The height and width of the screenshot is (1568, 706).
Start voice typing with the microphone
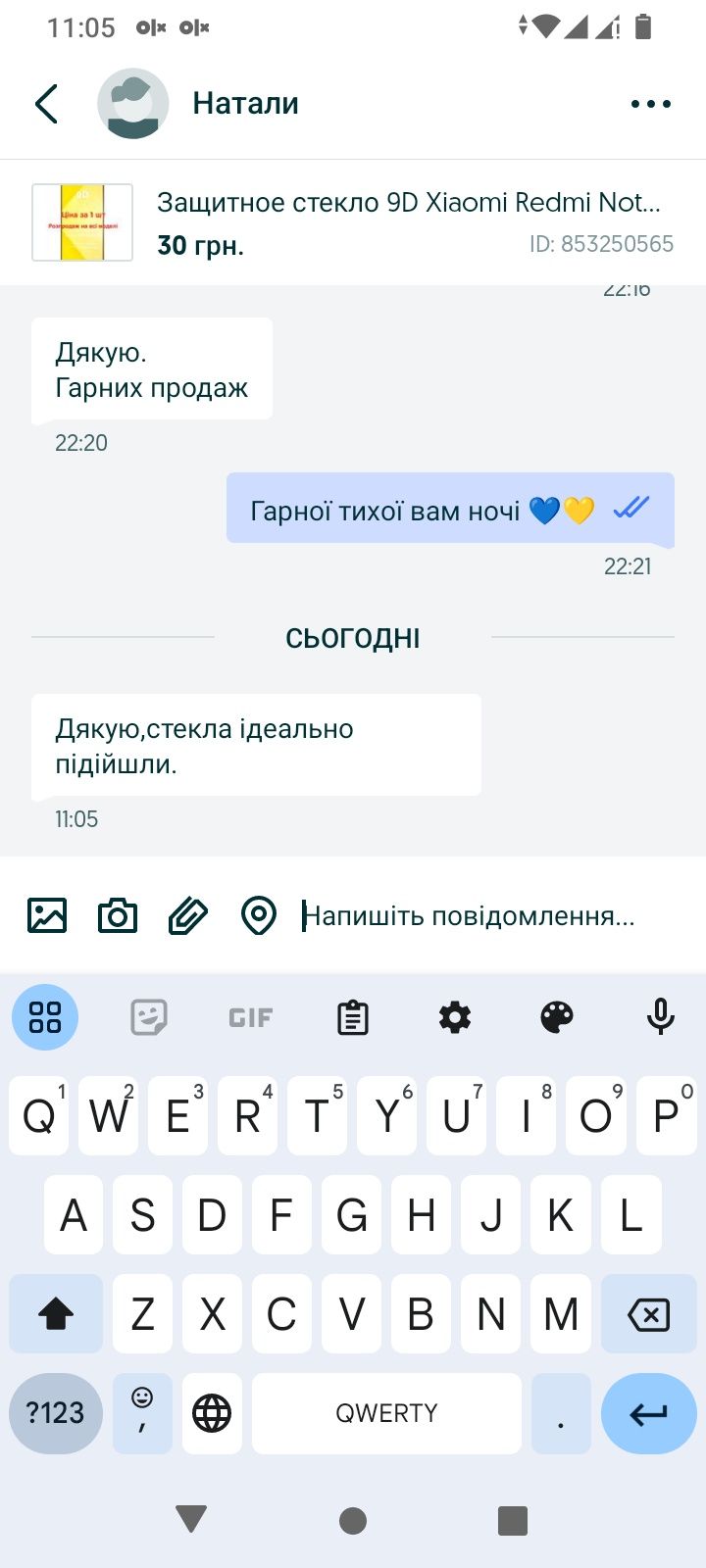pyautogui.click(x=660, y=1017)
